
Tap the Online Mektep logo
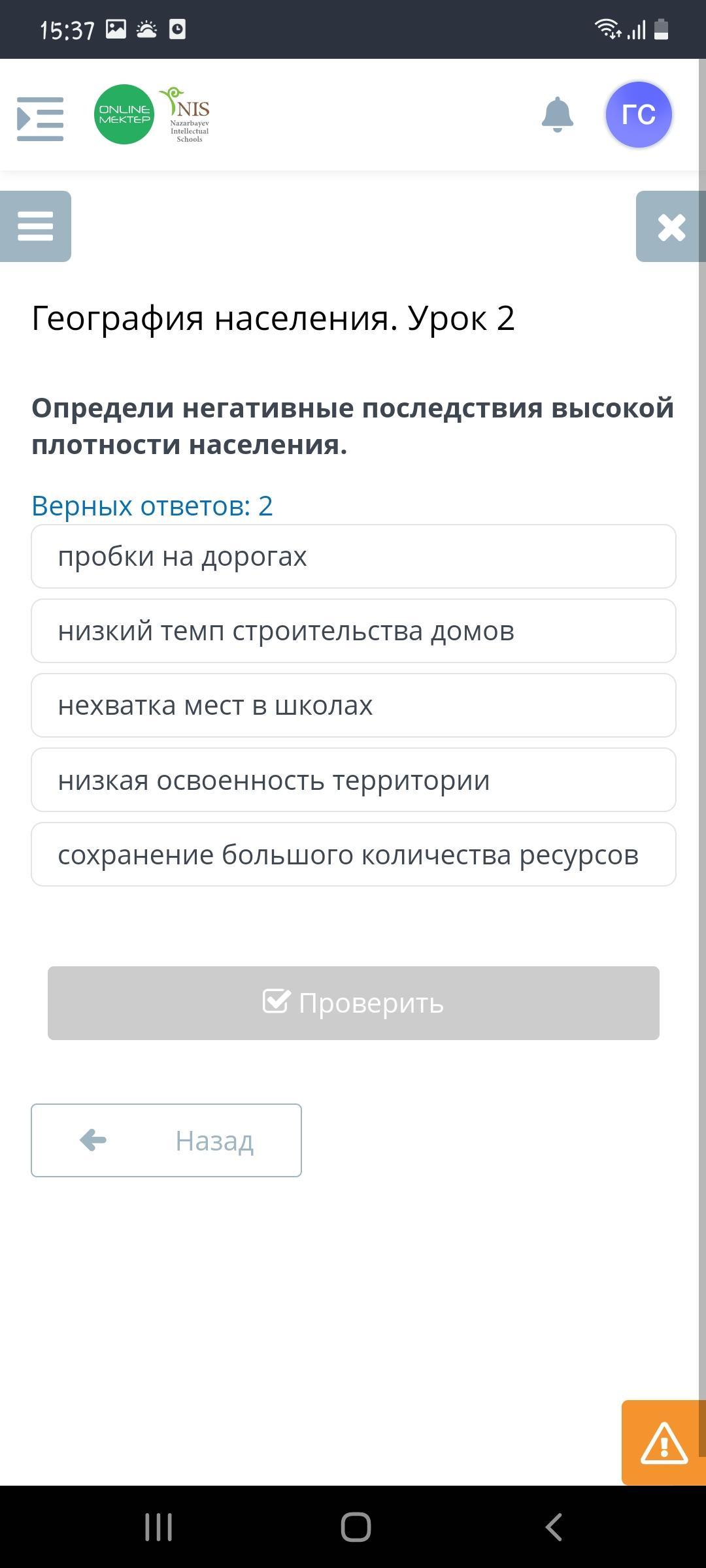click(x=124, y=114)
